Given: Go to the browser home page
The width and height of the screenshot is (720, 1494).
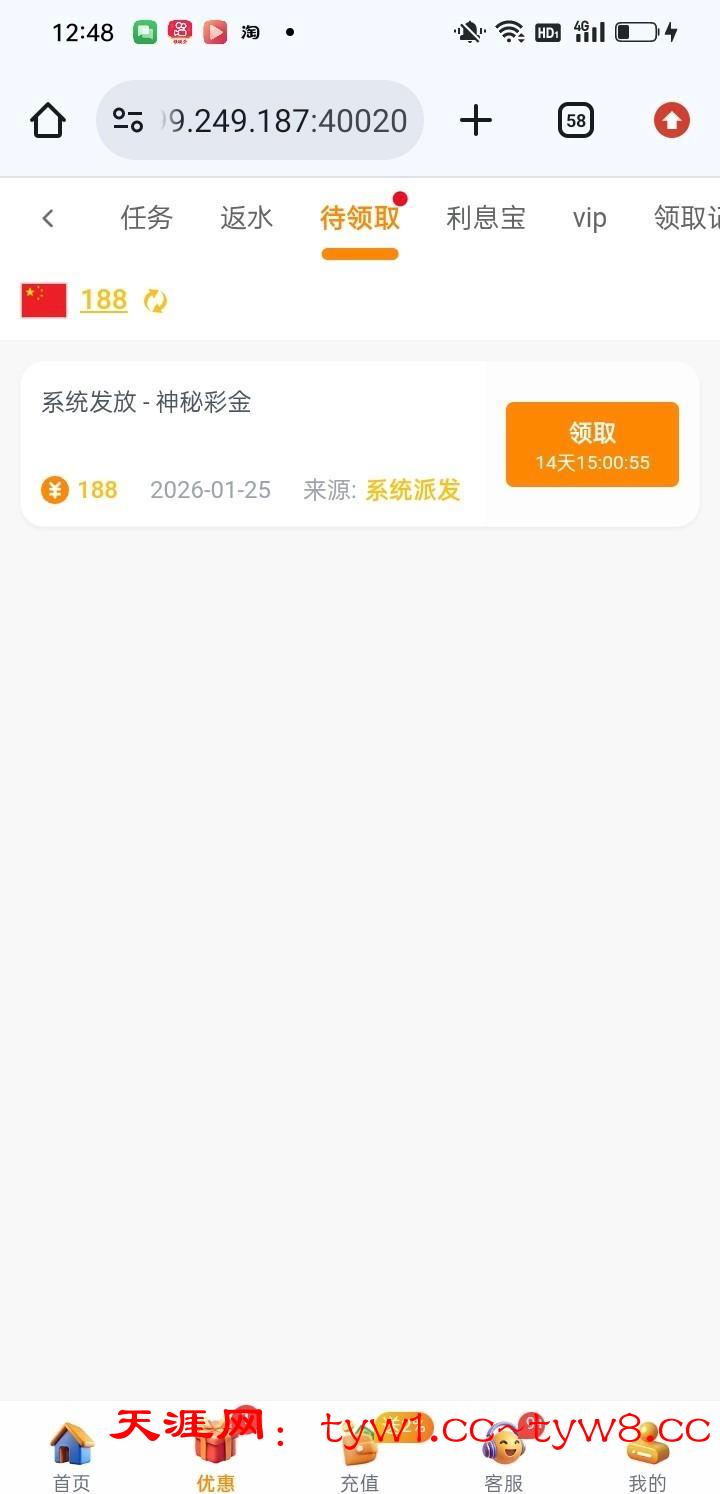Looking at the screenshot, I should click(48, 121).
